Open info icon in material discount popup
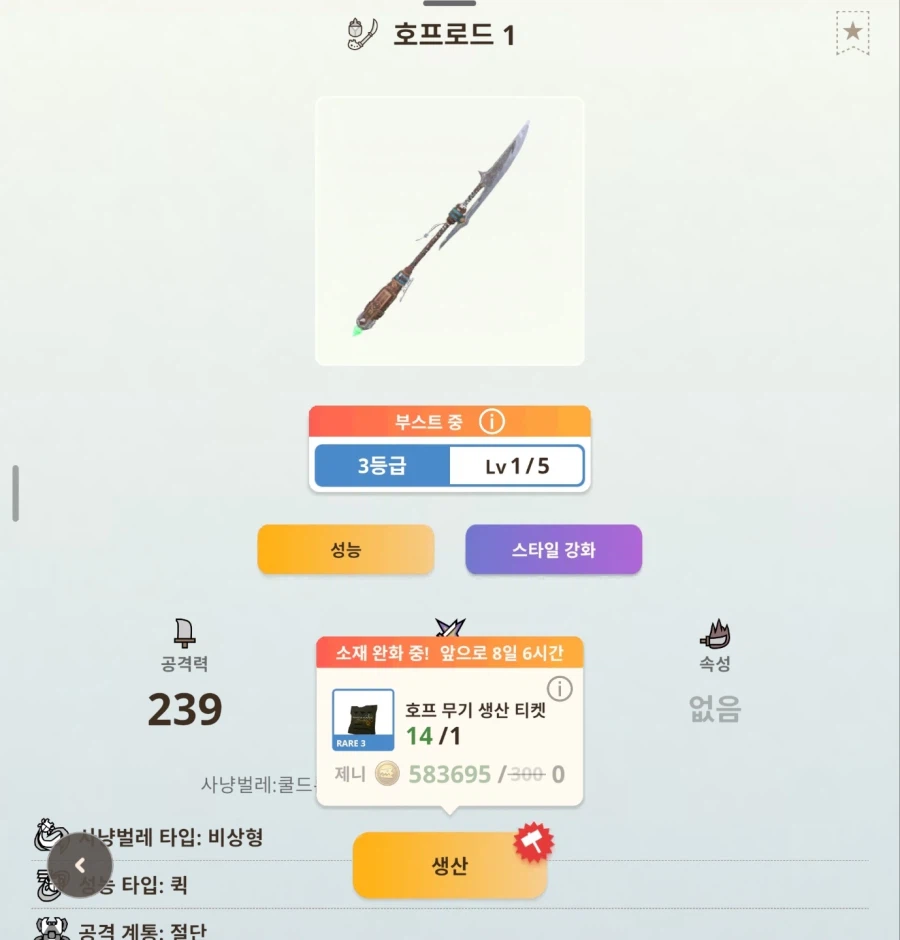900x940 pixels. 560,689
